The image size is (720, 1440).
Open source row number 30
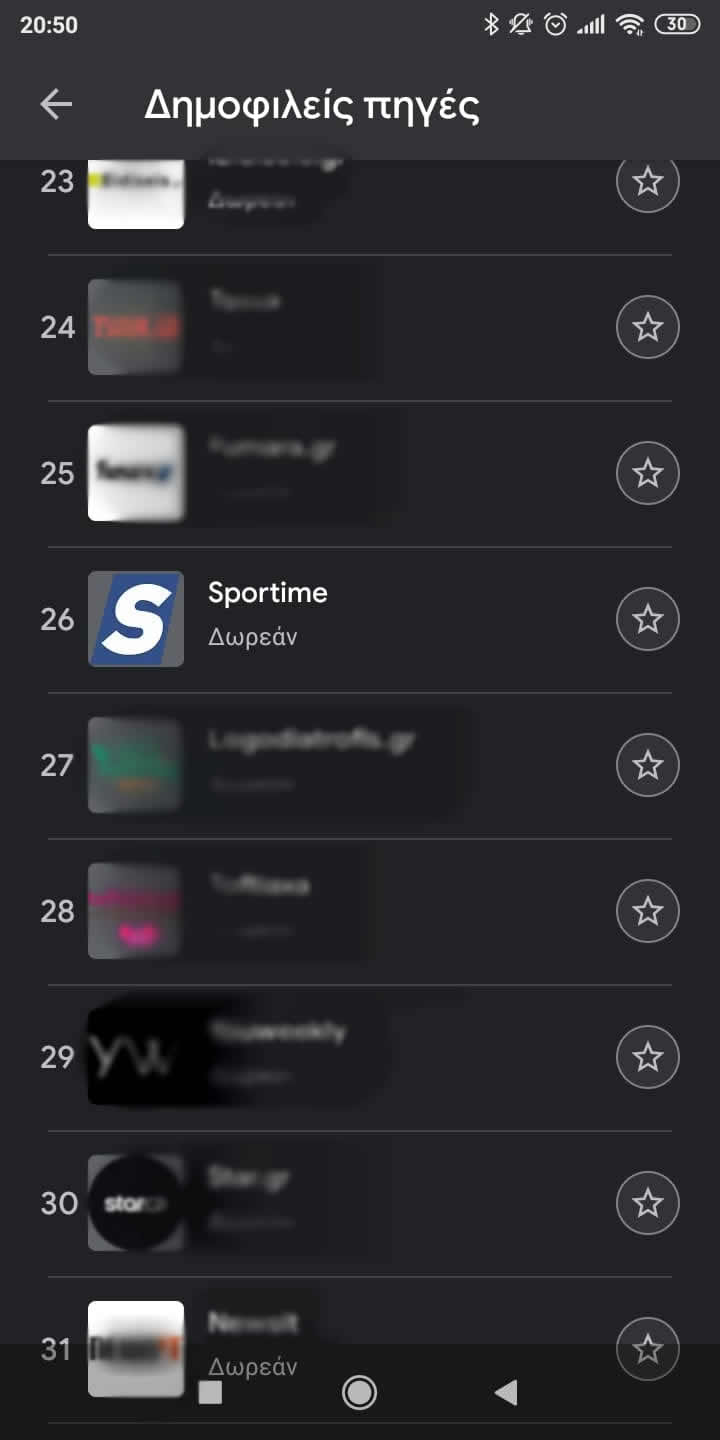[330, 1203]
